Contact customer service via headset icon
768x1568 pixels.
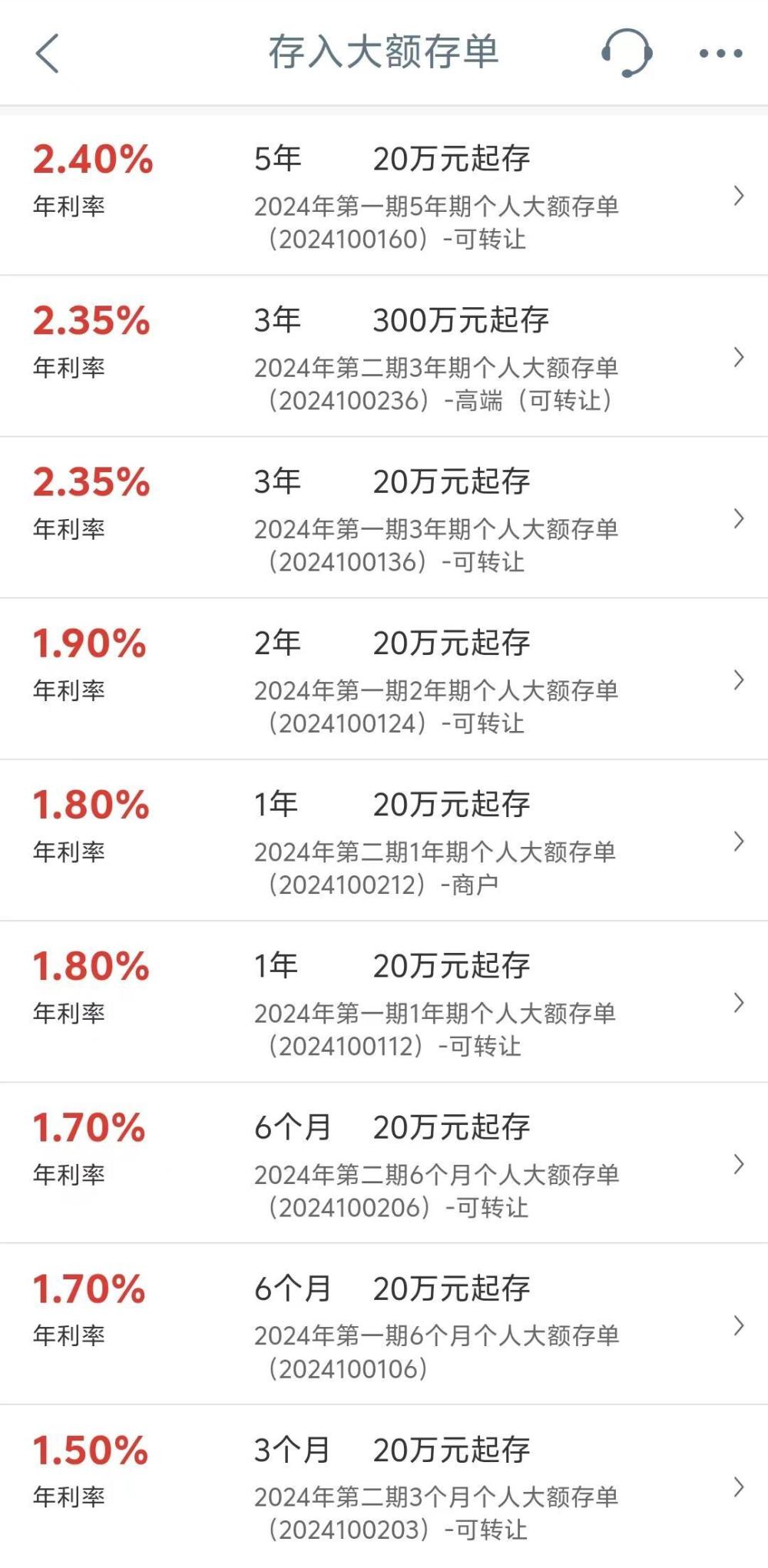coord(627,52)
